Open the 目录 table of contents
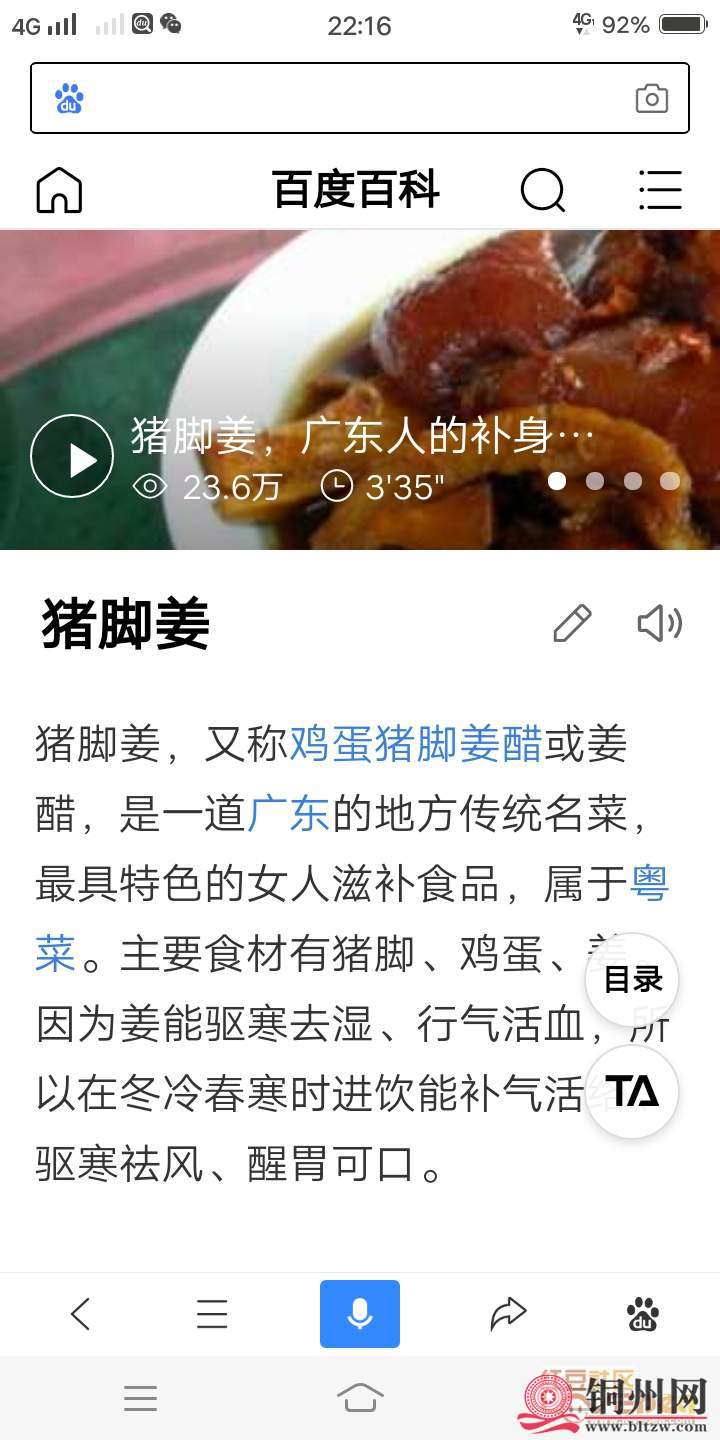This screenshot has width=720, height=1440. (x=632, y=981)
